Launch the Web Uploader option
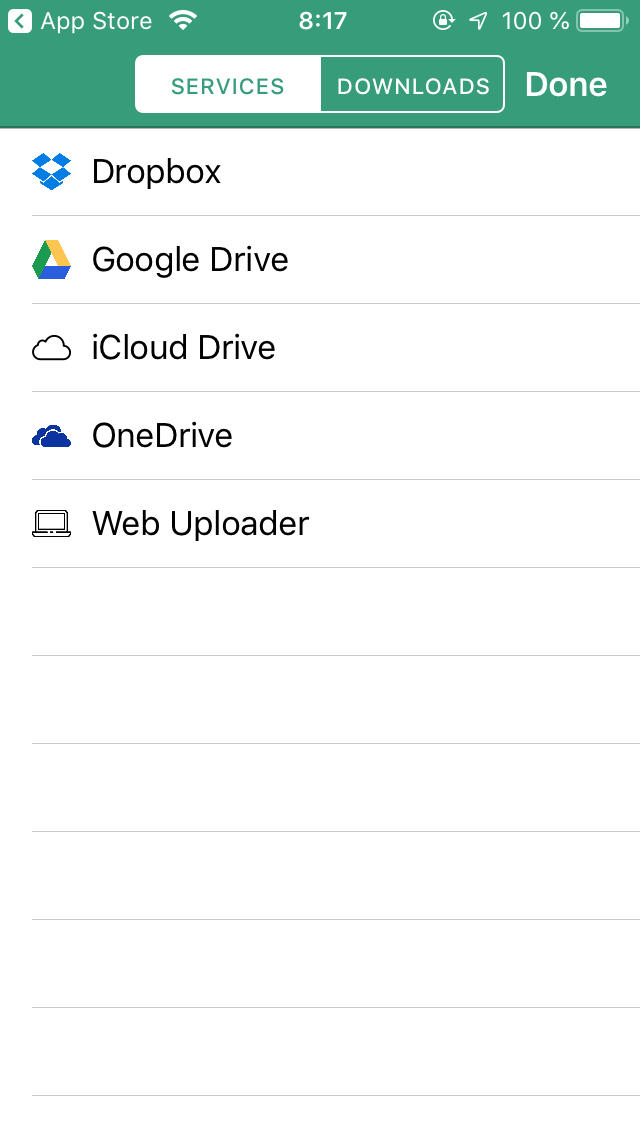 320,524
